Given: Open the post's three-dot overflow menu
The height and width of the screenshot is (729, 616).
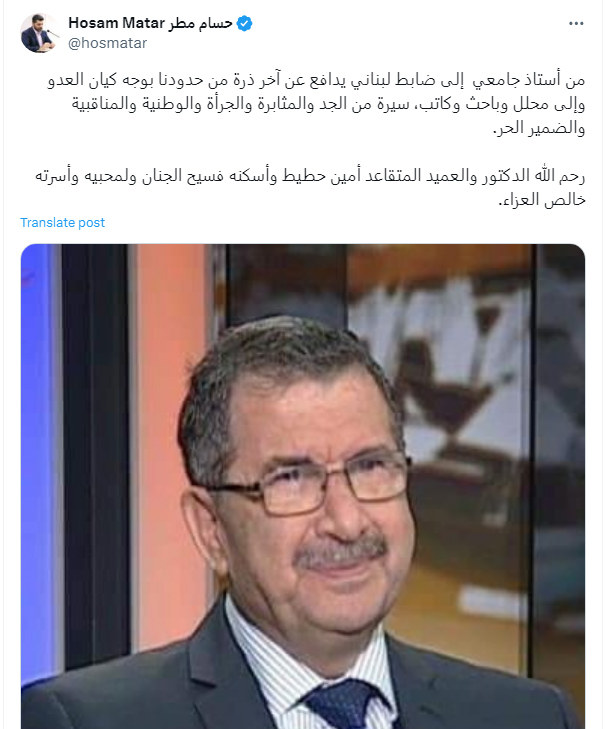Looking at the screenshot, I should click(x=576, y=23).
